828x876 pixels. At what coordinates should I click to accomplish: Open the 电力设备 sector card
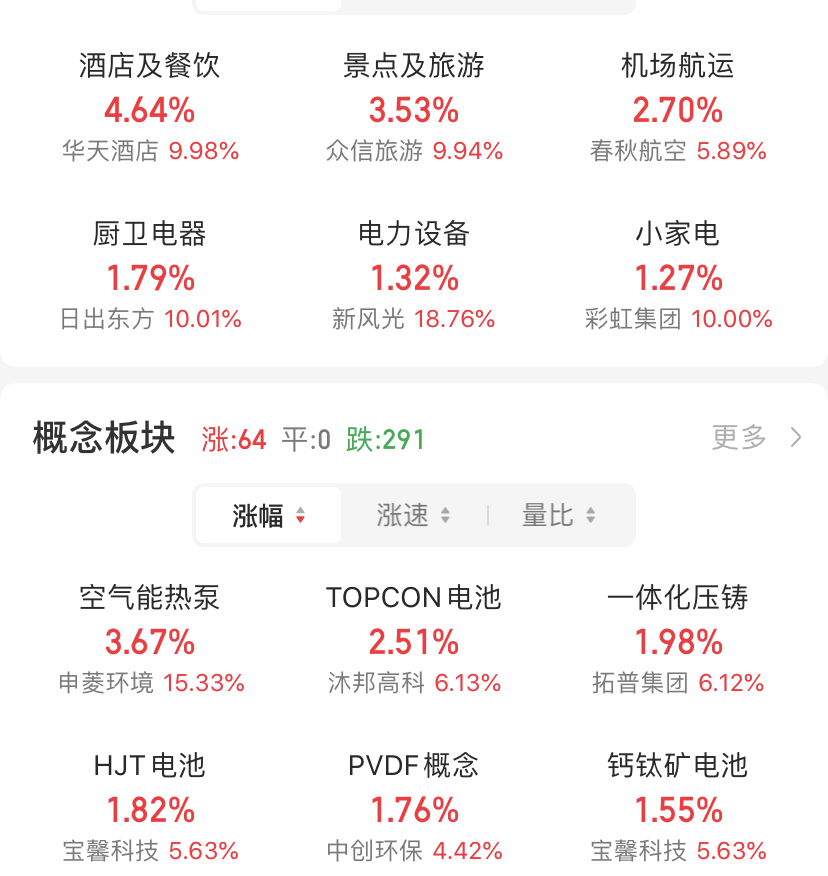click(x=414, y=275)
